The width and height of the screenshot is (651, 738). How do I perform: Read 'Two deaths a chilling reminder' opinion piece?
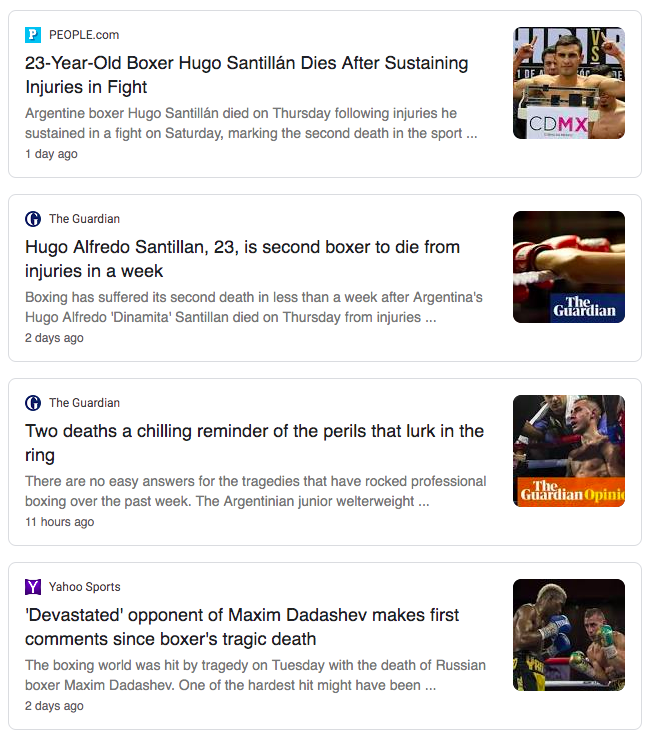coord(254,443)
